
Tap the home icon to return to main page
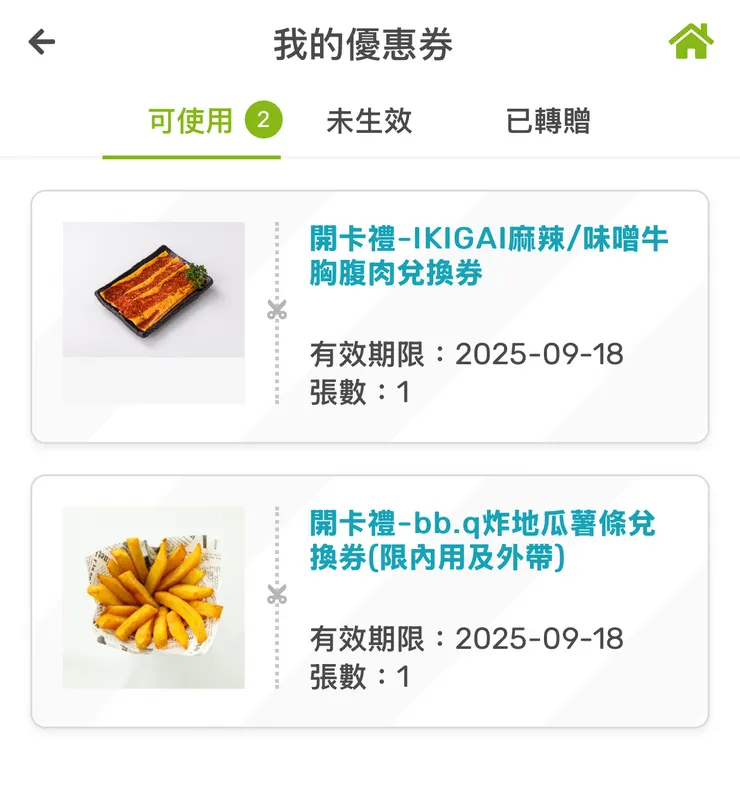(691, 41)
